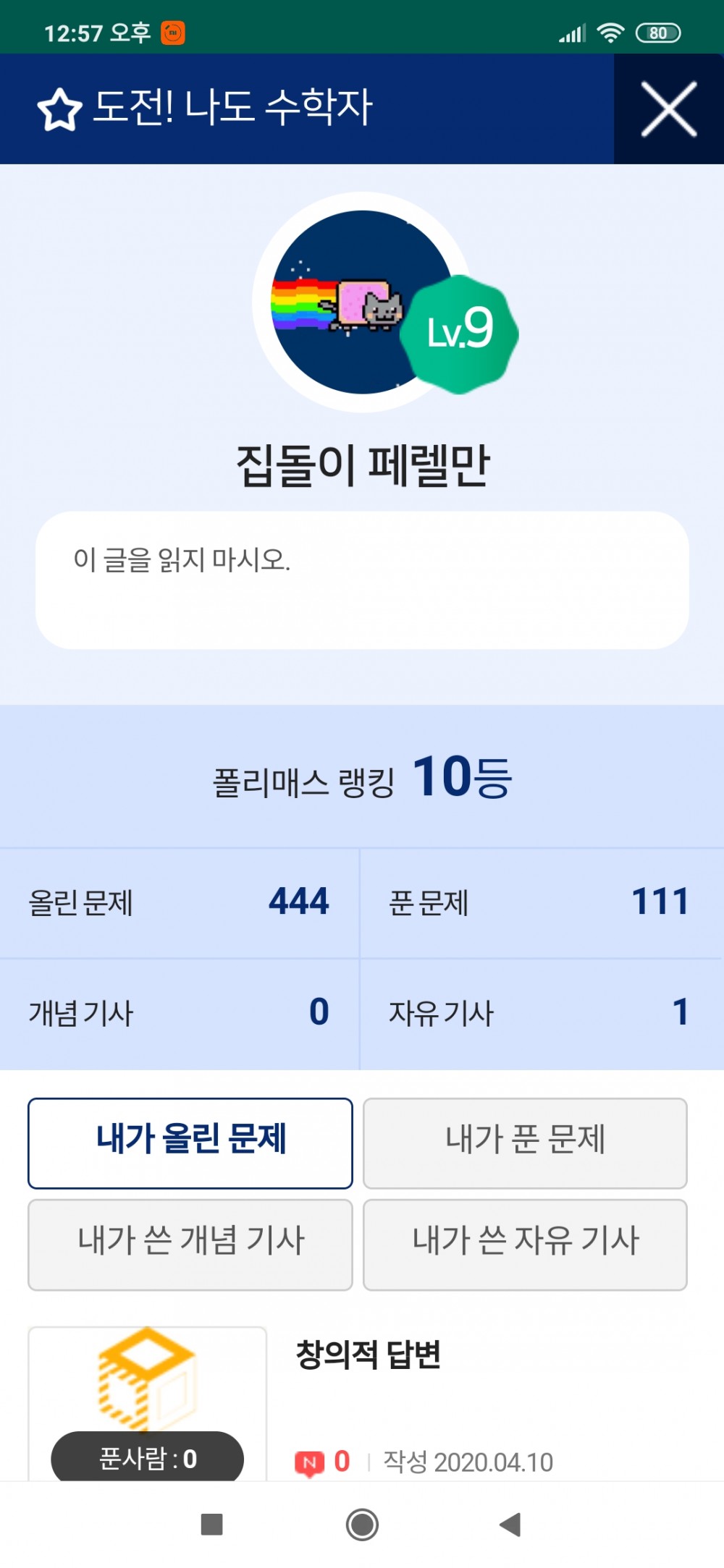724x1568 pixels.
Task: Close the 도전! 나도 수학자 profile page
Action: (x=669, y=109)
